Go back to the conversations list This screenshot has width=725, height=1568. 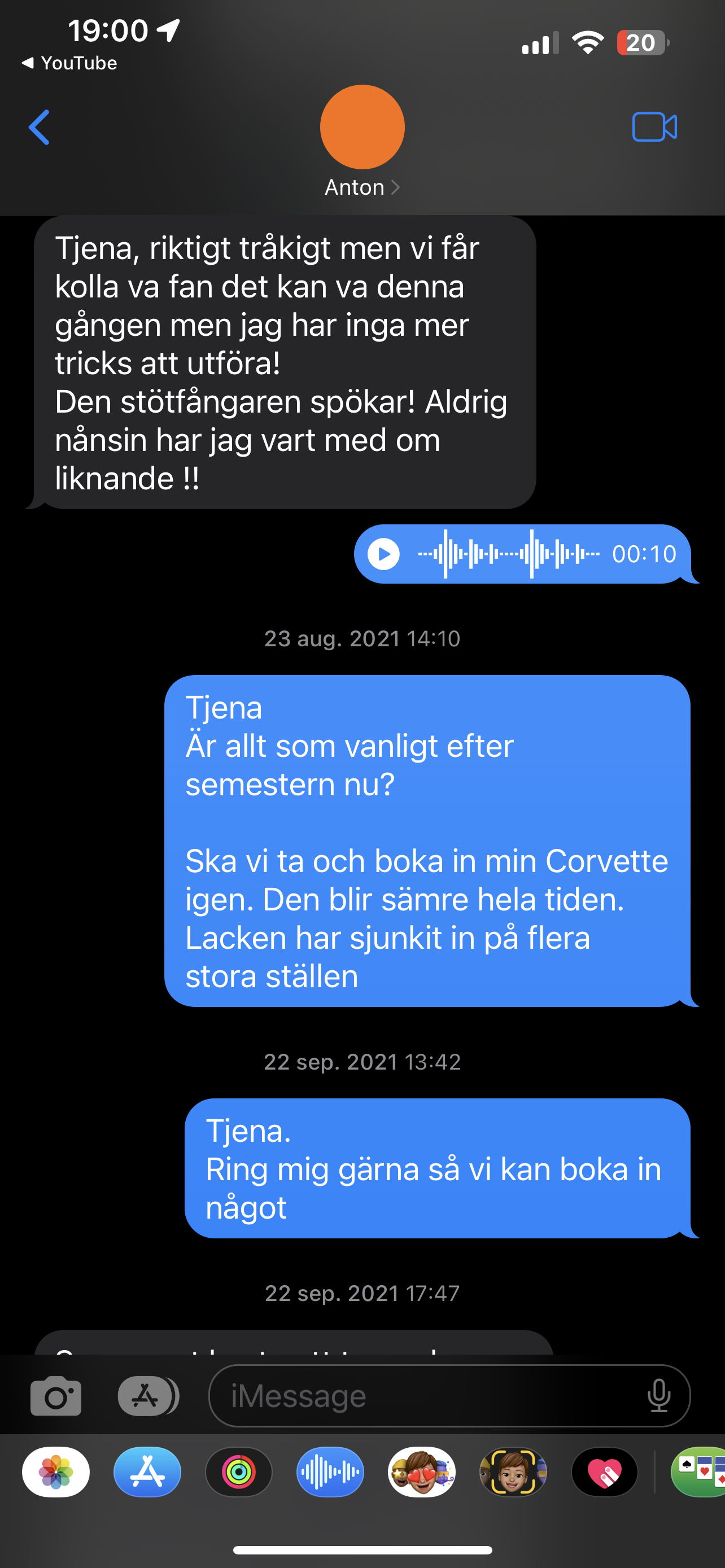(x=39, y=127)
